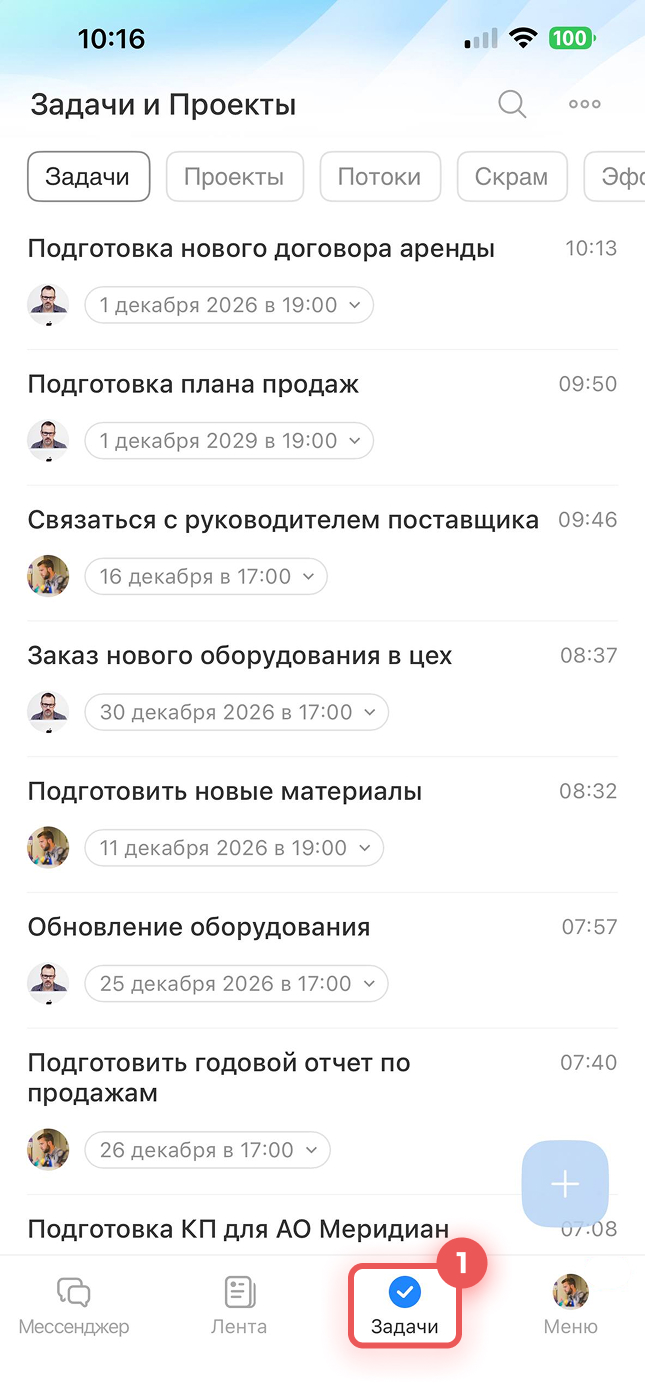Open task Подготовить годовой отчет по продажам
Image resolution: width=645 pixels, height=1397 pixels.
point(219,1077)
